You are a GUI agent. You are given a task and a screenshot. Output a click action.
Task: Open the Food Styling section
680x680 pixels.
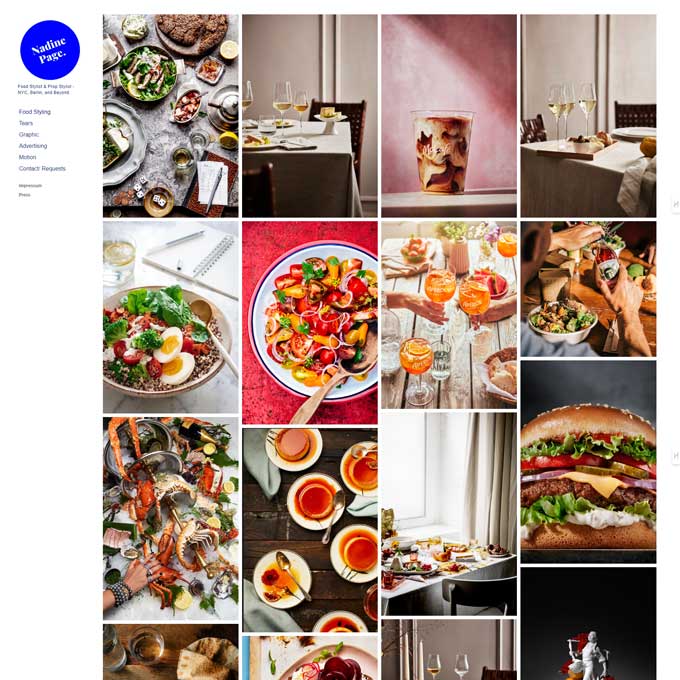(34, 112)
